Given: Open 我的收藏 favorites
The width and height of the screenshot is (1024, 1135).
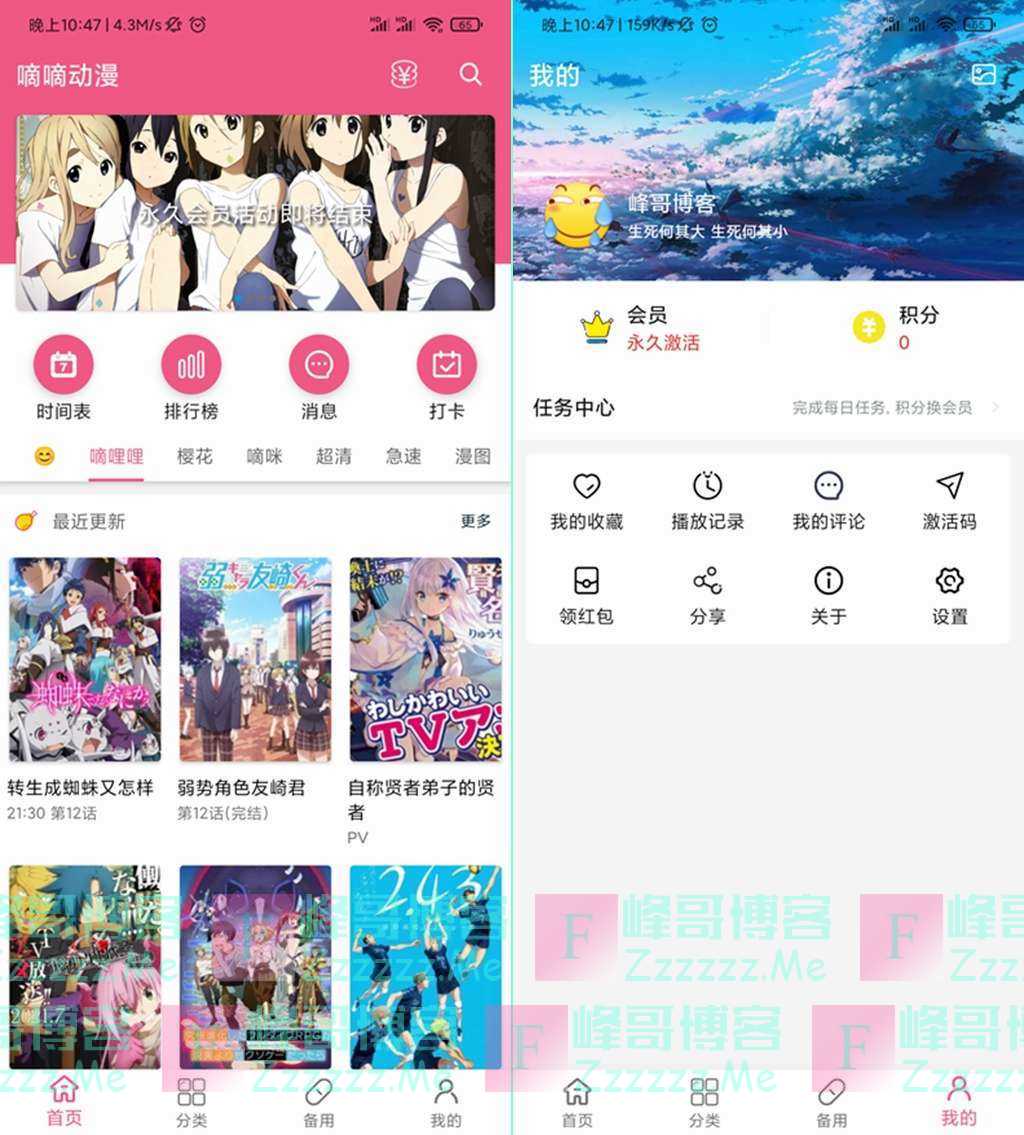Looking at the screenshot, I should pos(586,500).
